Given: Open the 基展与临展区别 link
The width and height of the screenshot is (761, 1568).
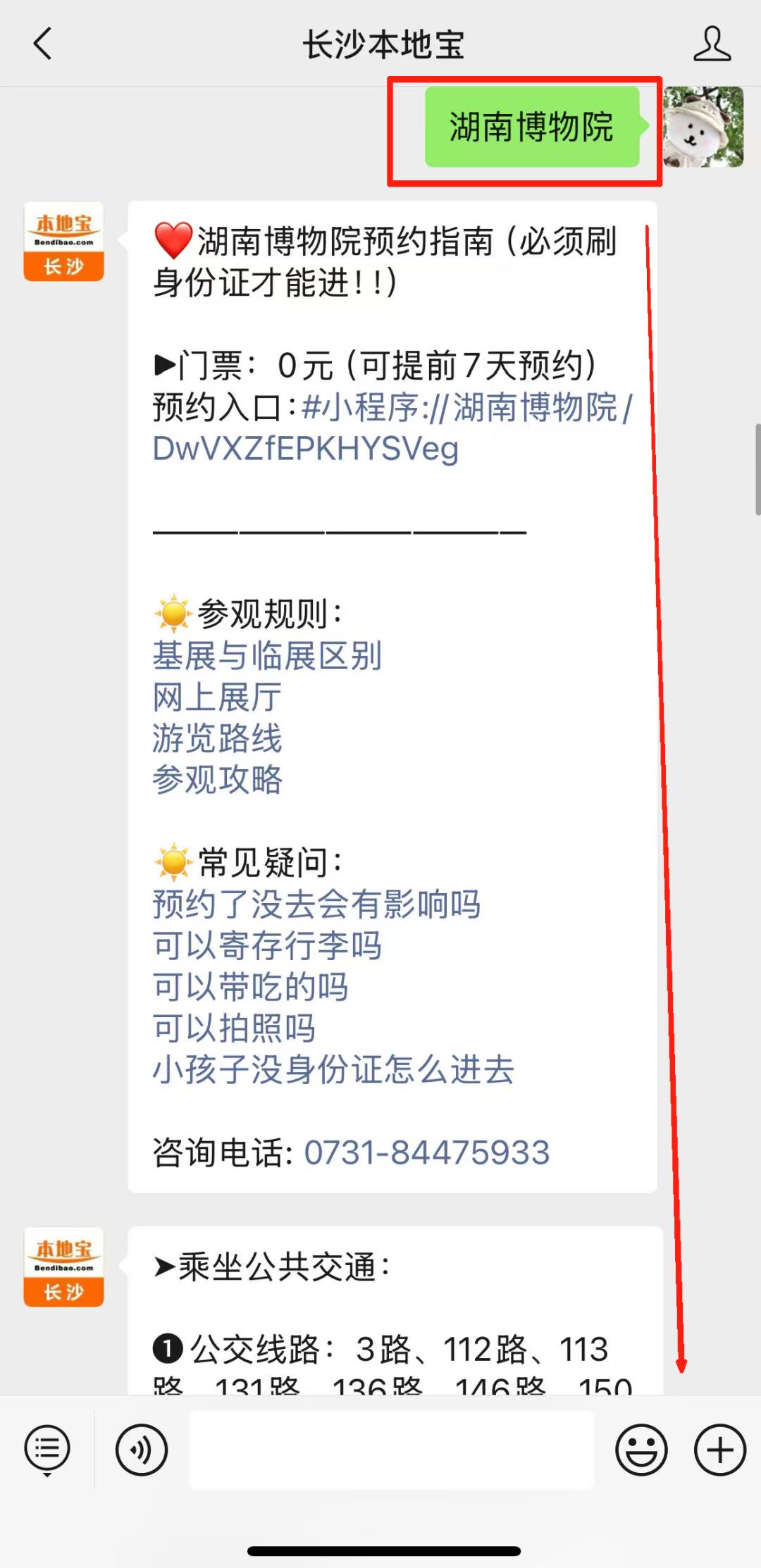Looking at the screenshot, I should tap(267, 657).
